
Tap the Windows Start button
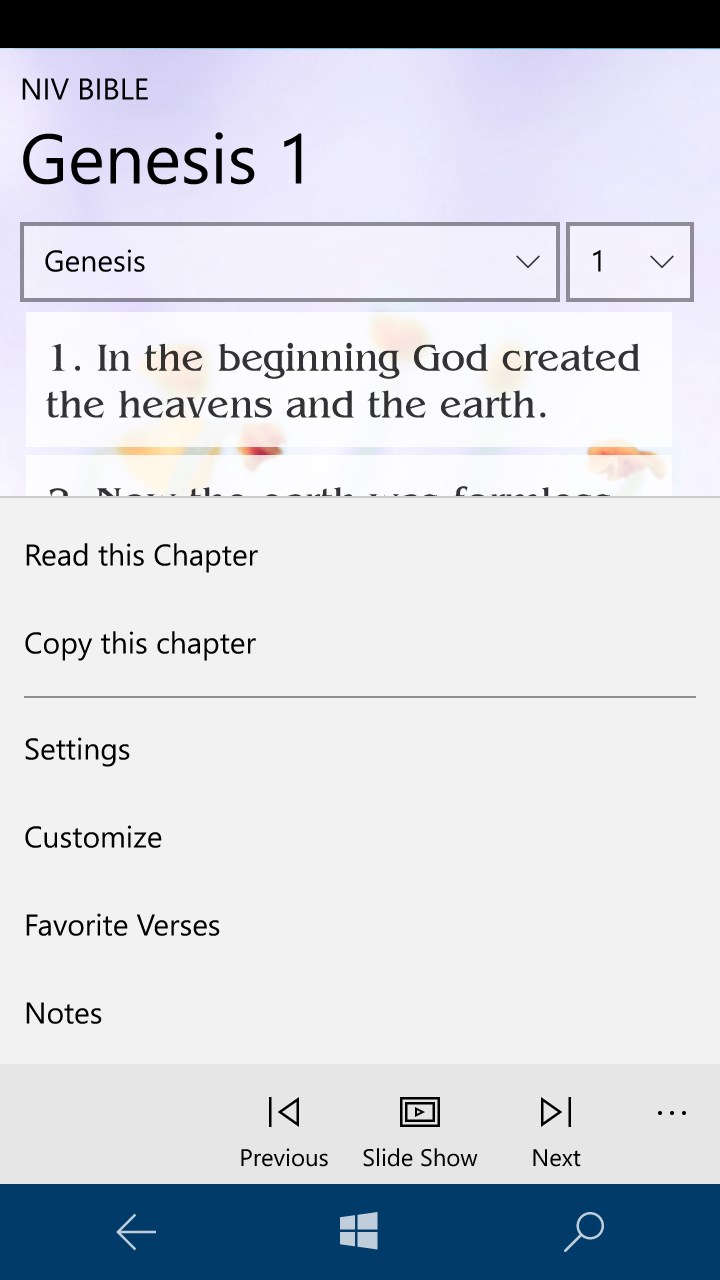pyautogui.click(x=360, y=1230)
